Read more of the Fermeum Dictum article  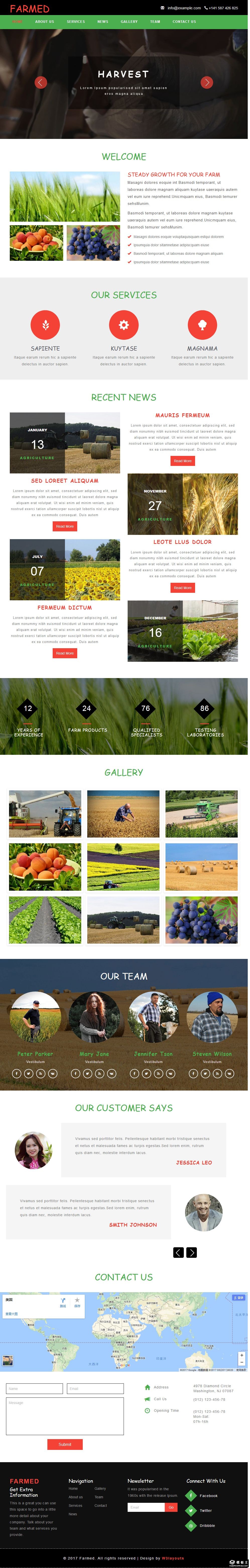coord(64,653)
